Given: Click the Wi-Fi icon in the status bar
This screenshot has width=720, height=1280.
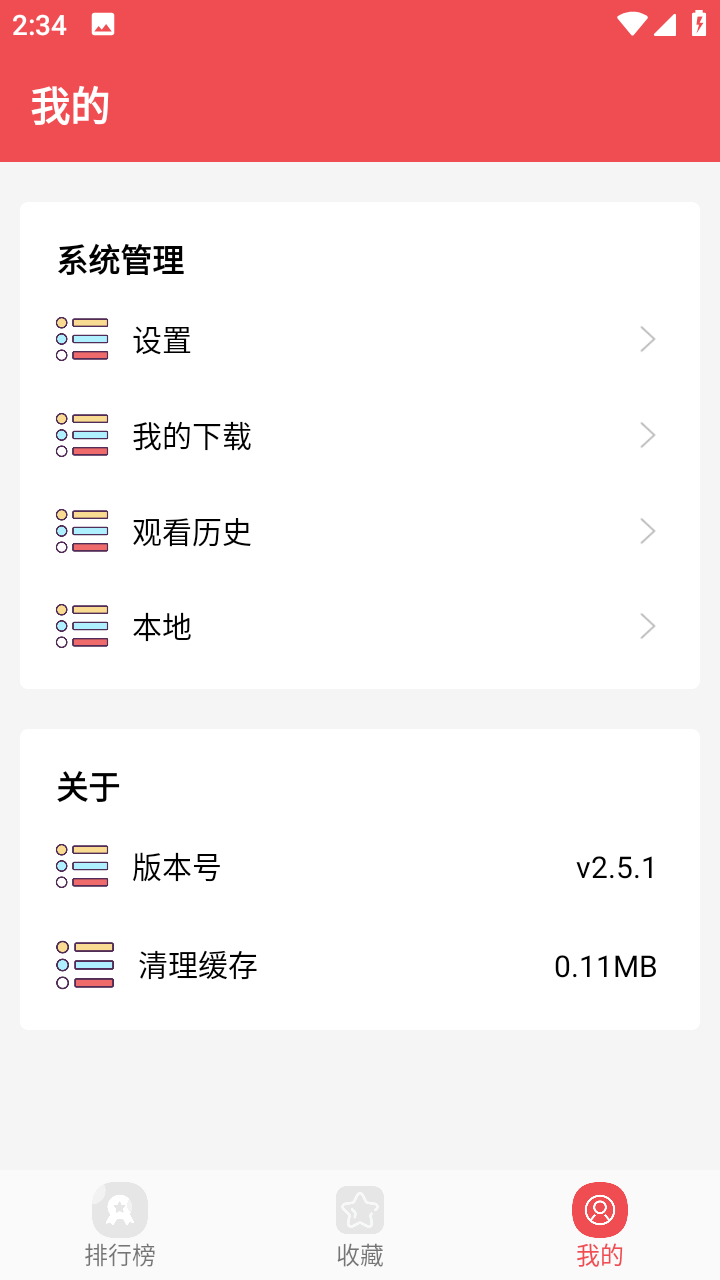Looking at the screenshot, I should [x=632, y=24].
